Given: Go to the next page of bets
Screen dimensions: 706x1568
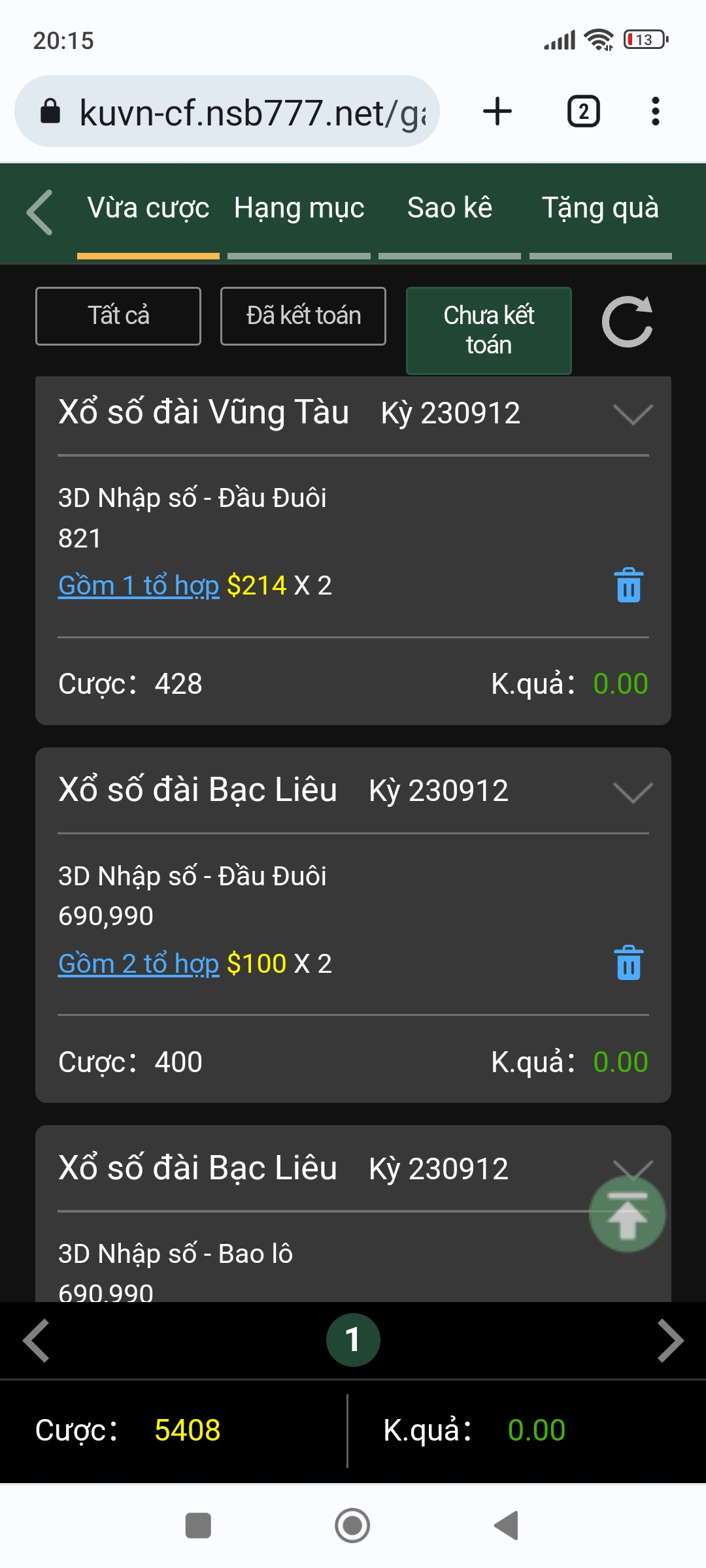Looking at the screenshot, I should point(670,1341).
